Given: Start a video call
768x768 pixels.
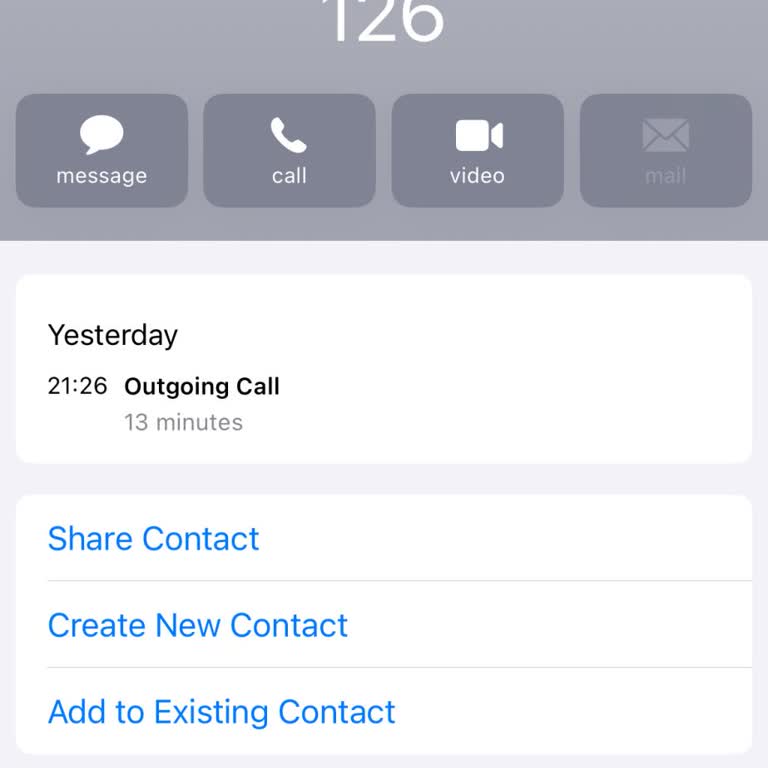Looking at the screenshot, I should click(477, 151).
